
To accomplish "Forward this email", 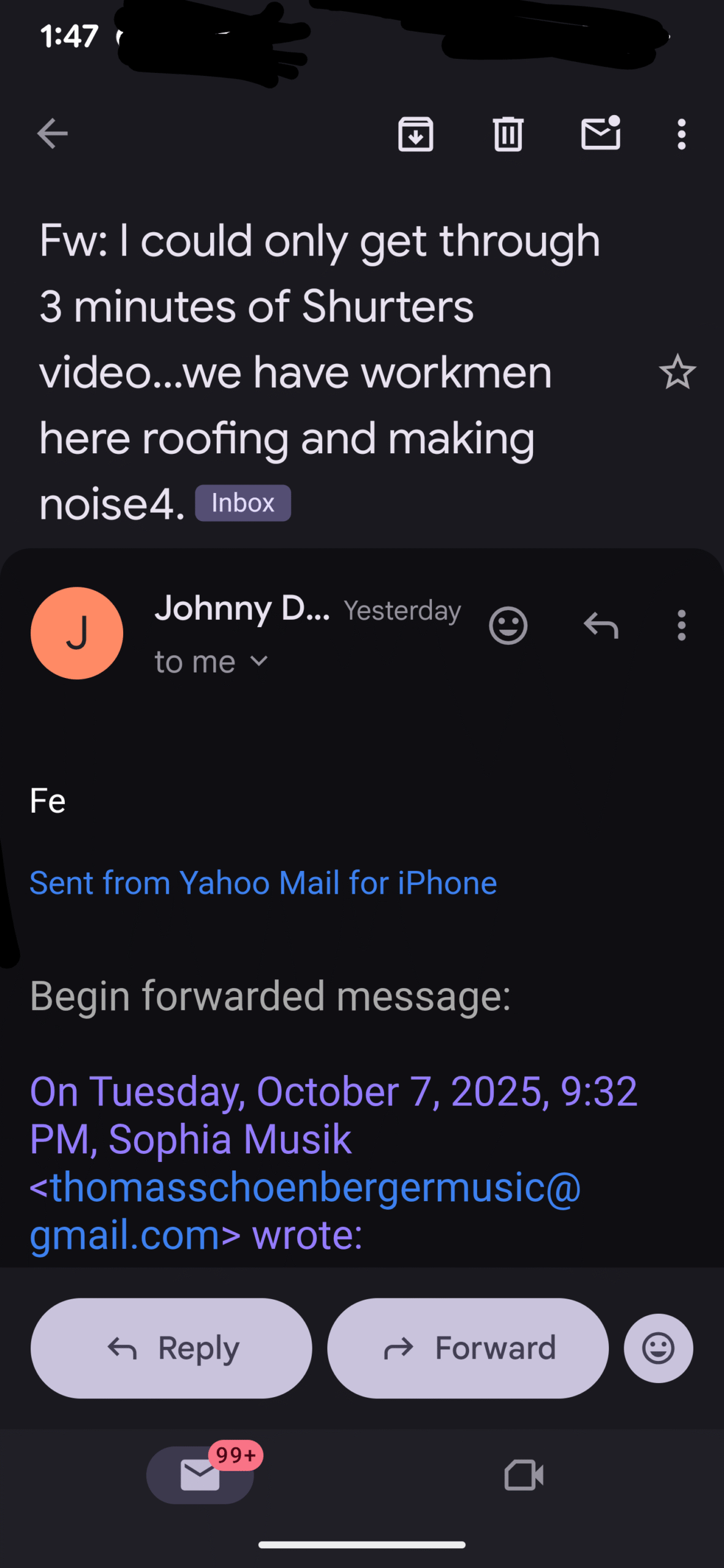I will click(468, 1348).
